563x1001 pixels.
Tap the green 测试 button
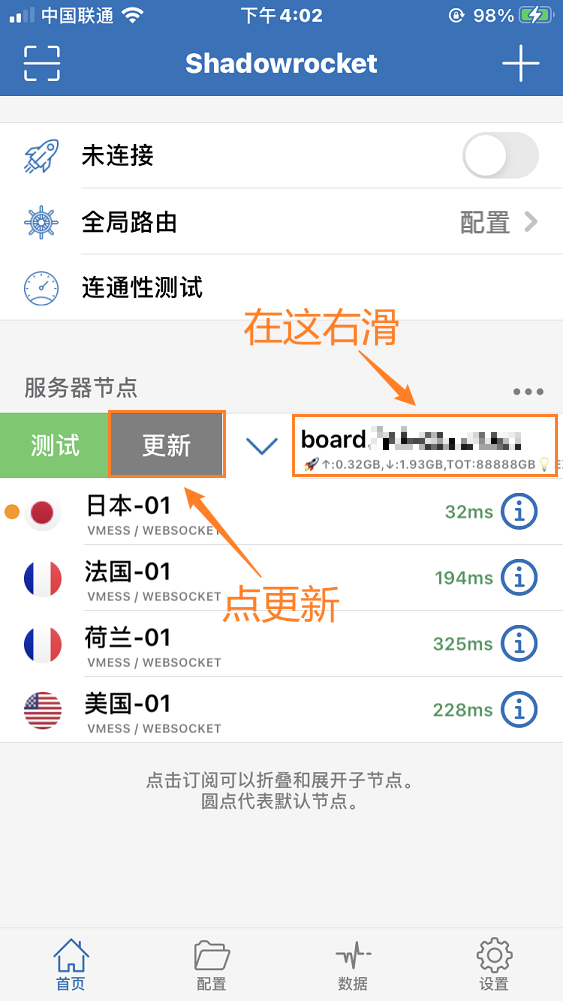point(54,445)
